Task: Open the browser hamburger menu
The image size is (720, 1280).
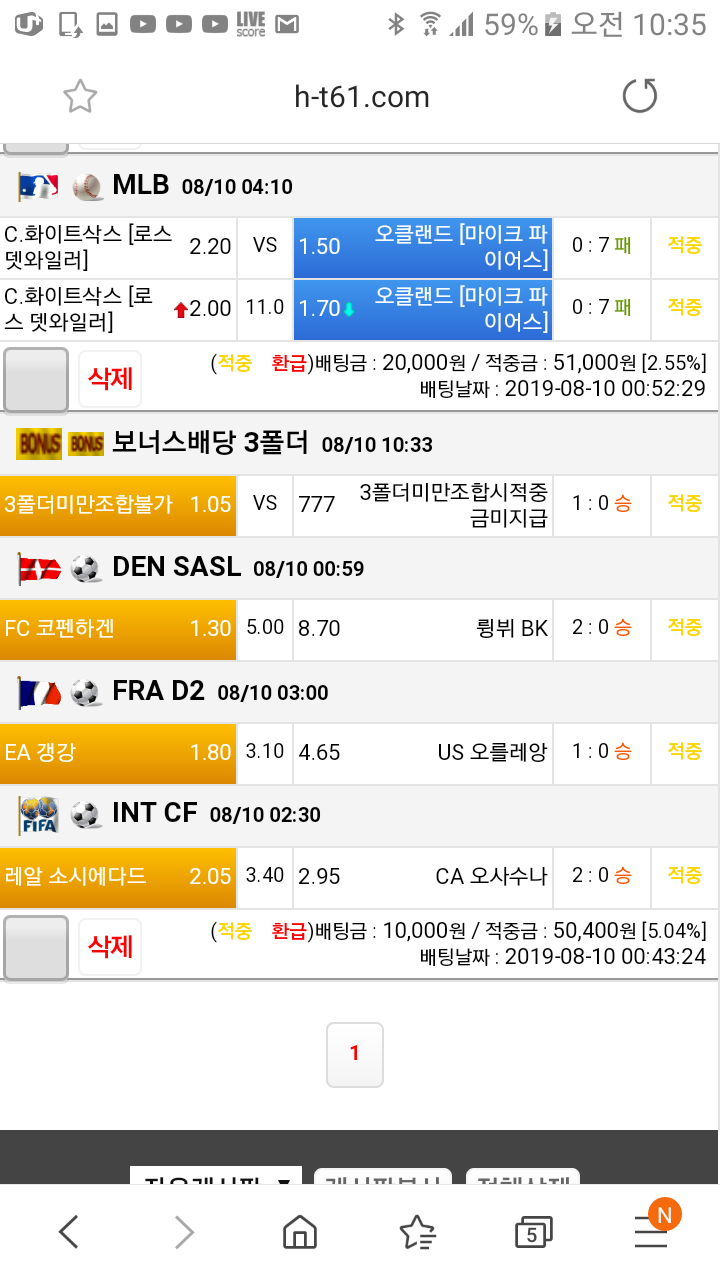Action: tap(651, 1232)
